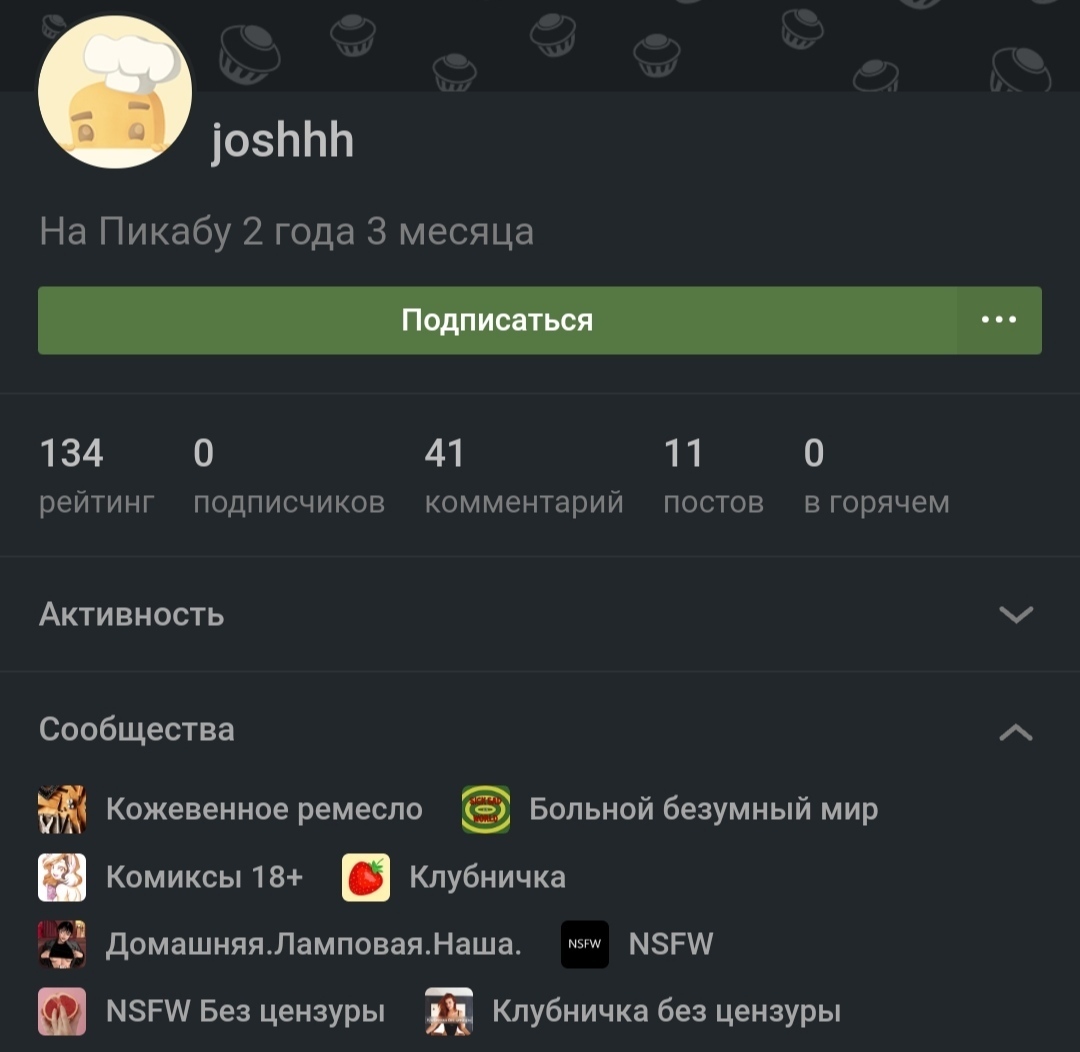1080x1052 pixels.
Task: Go to the Комиксы 18+ community
Action: (x=203, y=877)
